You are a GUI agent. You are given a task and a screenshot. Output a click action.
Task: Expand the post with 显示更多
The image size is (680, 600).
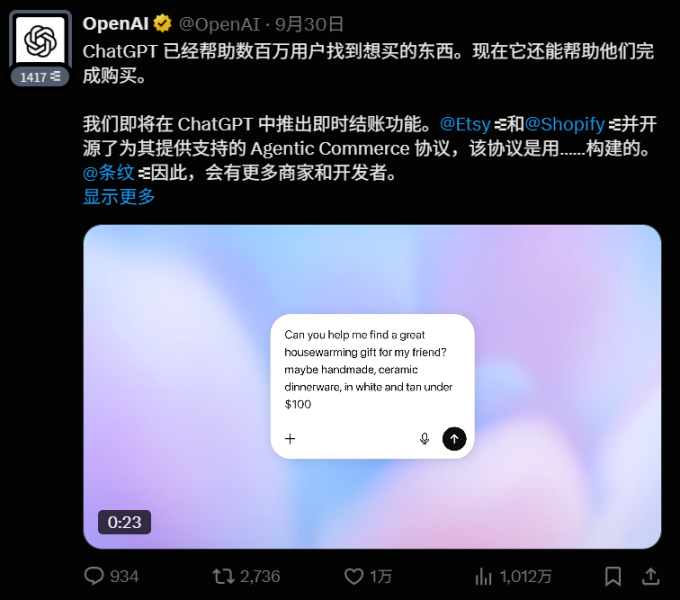pyautogui.click(x=119, y=197)
